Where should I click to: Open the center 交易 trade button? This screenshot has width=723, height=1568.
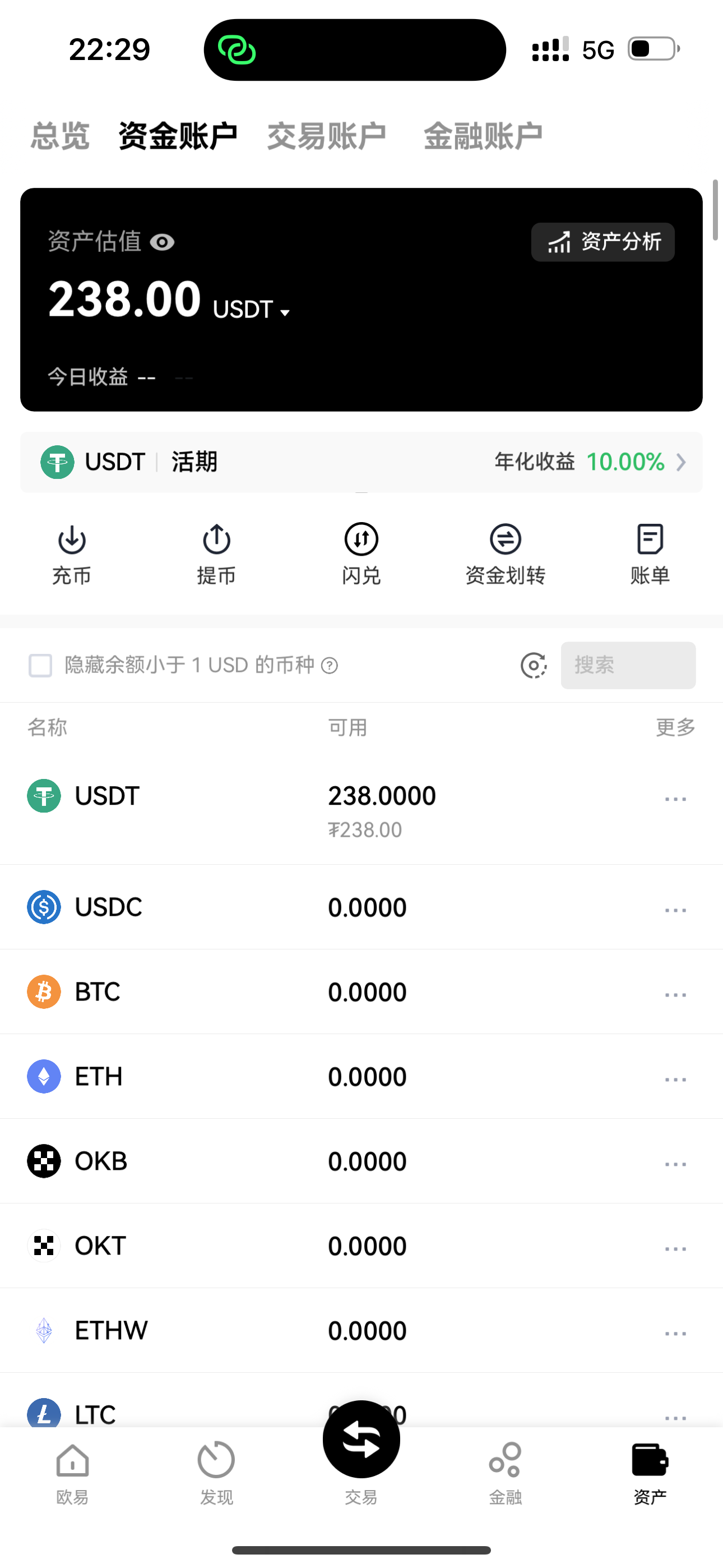[361, 1440]
